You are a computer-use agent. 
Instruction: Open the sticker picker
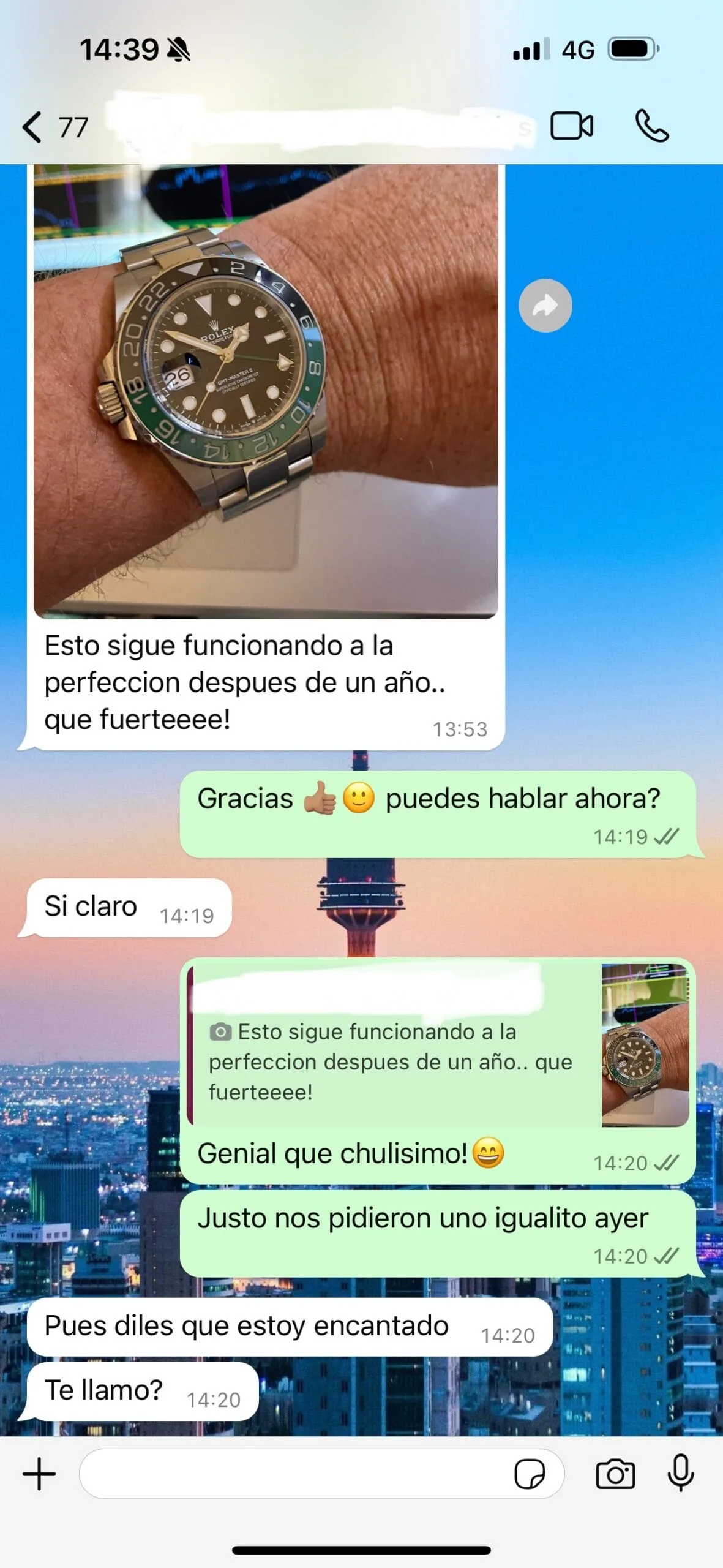click(530, 1474)
